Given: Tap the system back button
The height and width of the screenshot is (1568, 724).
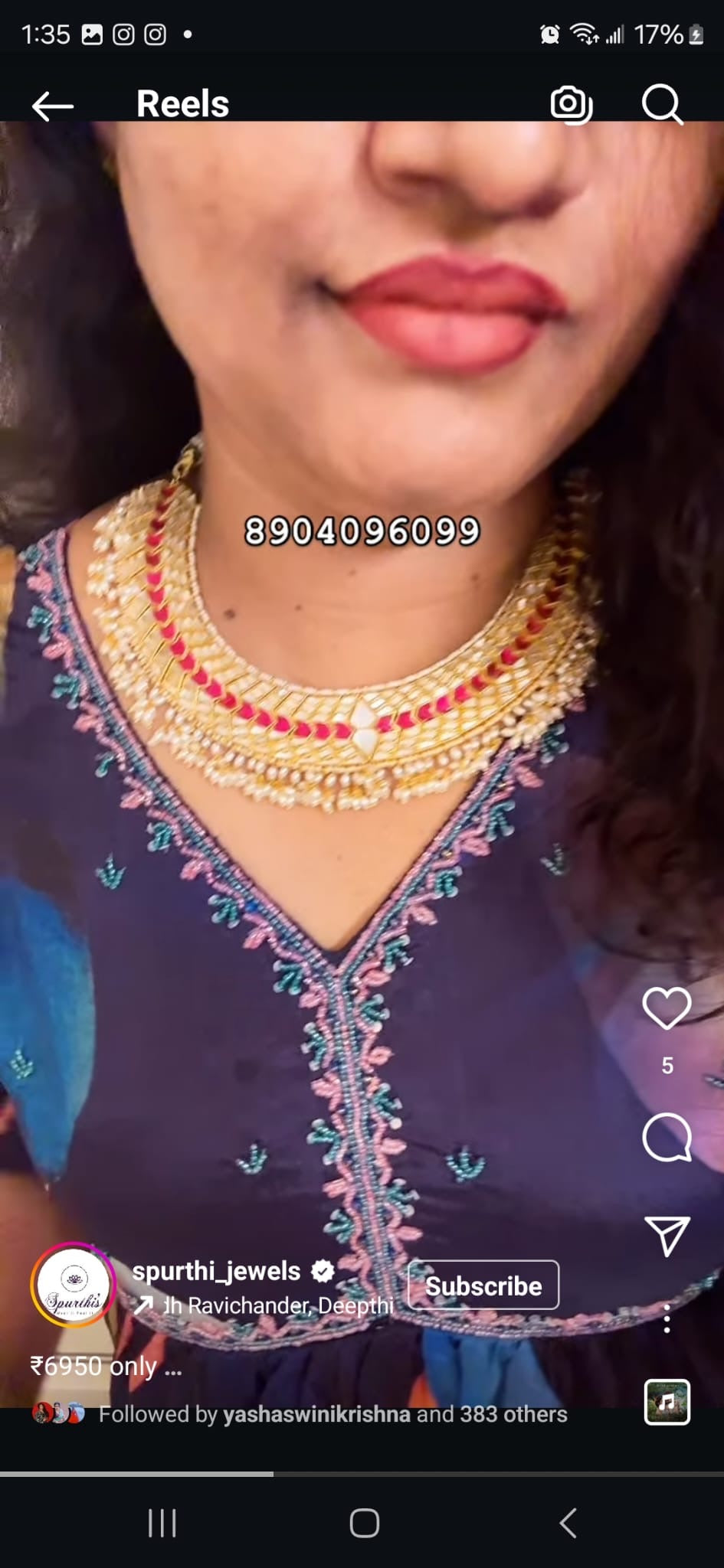Looking at the screenshot, I should pyautogui.click(x=567, y=1523).
